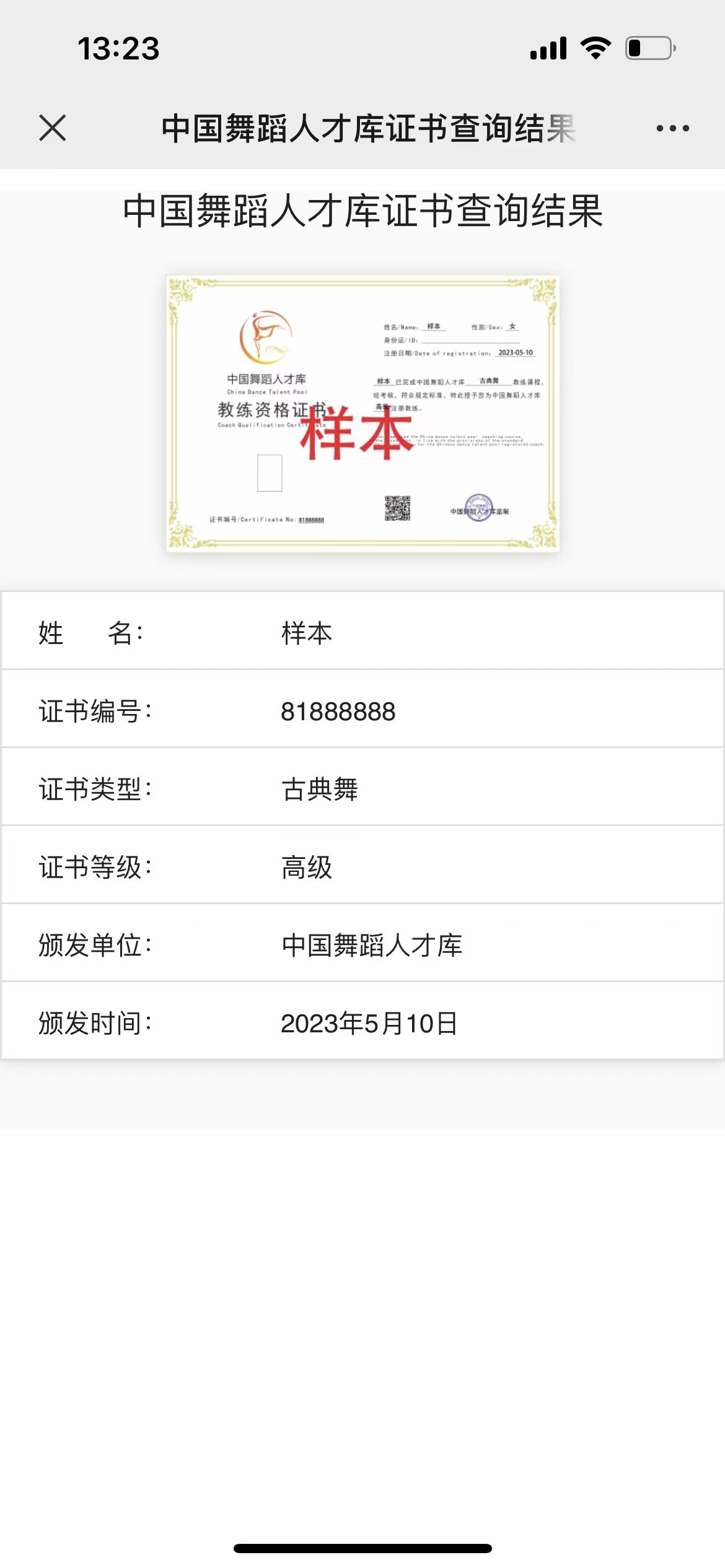
Task: Close the certificate query result page
Action: tap(53, 128)
